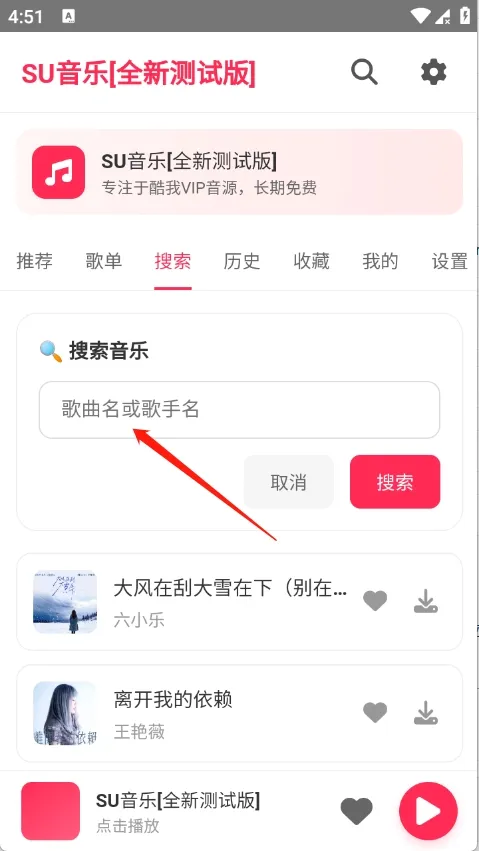Focus the 歌曲名或歌手名 search field
The height and width of the screenshot is (851, 479).
click(x=239, y=410)
